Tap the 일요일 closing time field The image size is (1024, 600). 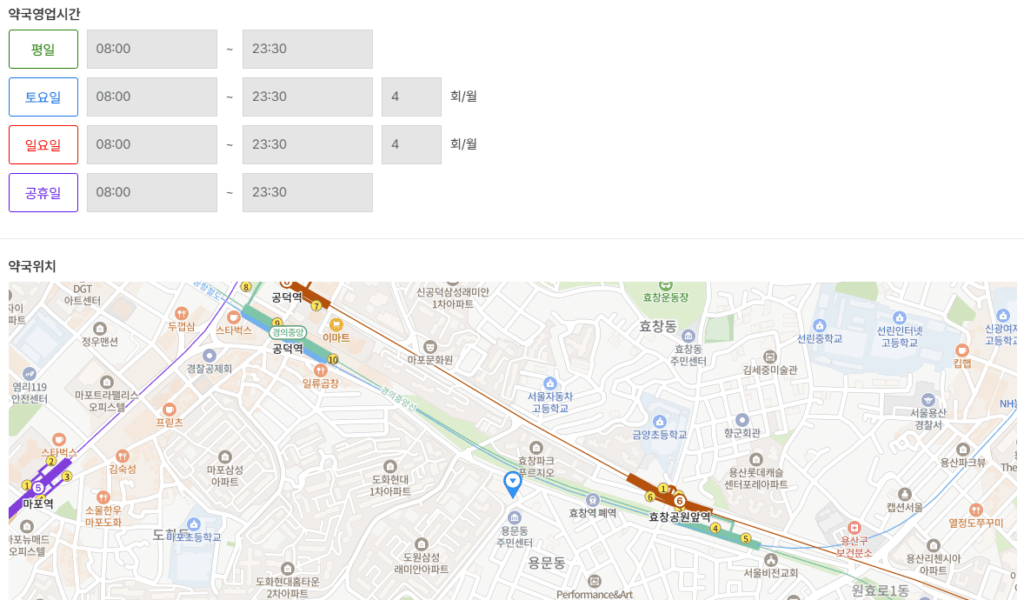coord(307,145)
